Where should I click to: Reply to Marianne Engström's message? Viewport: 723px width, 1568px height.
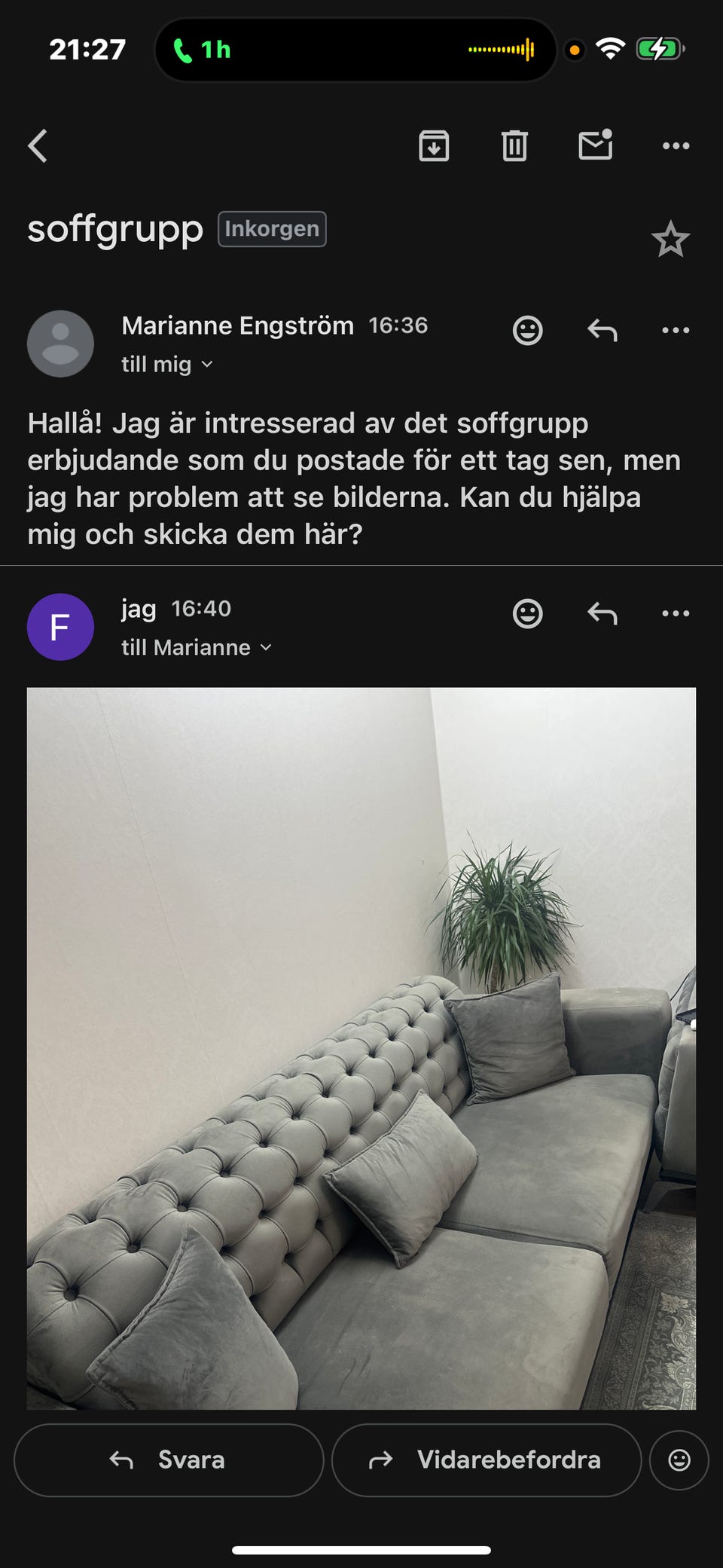[x=601, y=330]
